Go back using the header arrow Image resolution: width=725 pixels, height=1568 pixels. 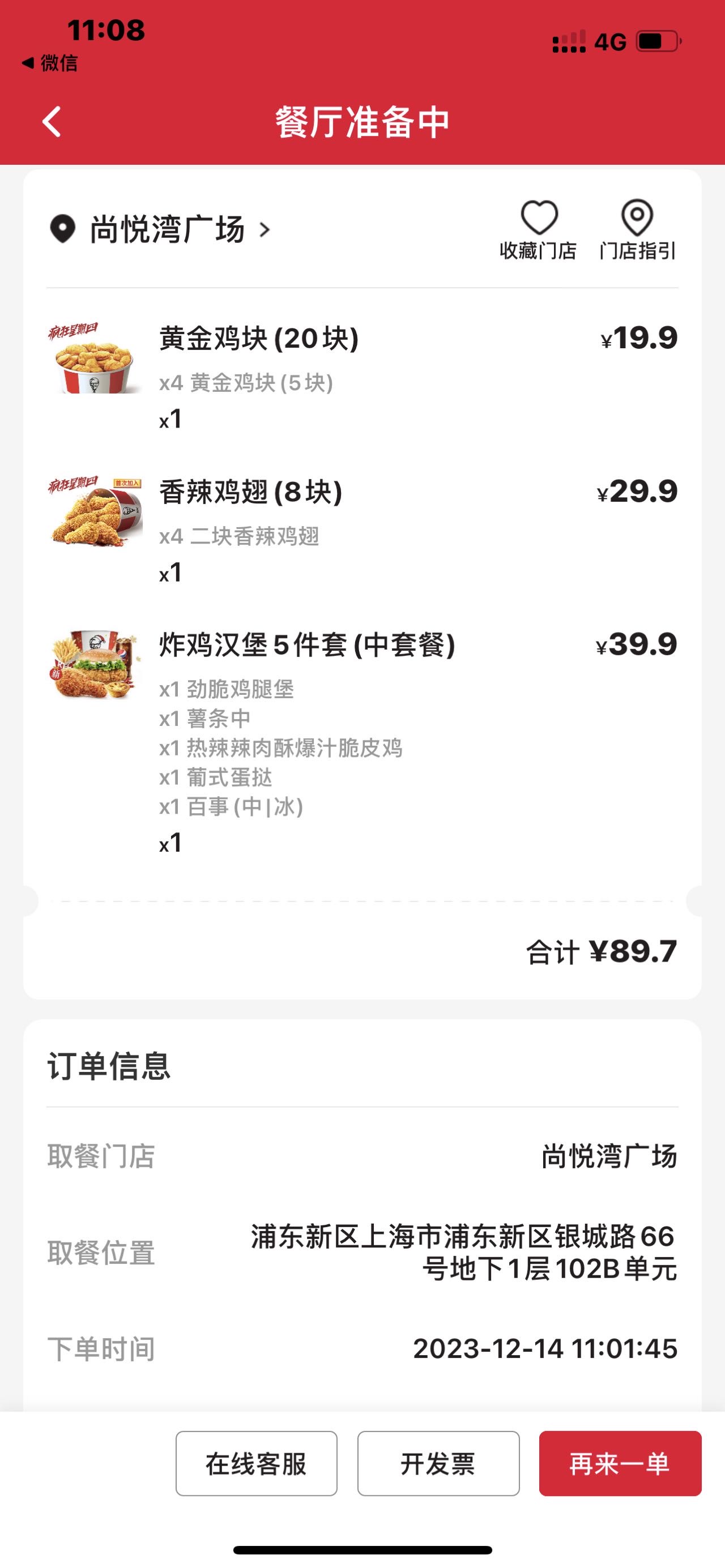point(52,122)
